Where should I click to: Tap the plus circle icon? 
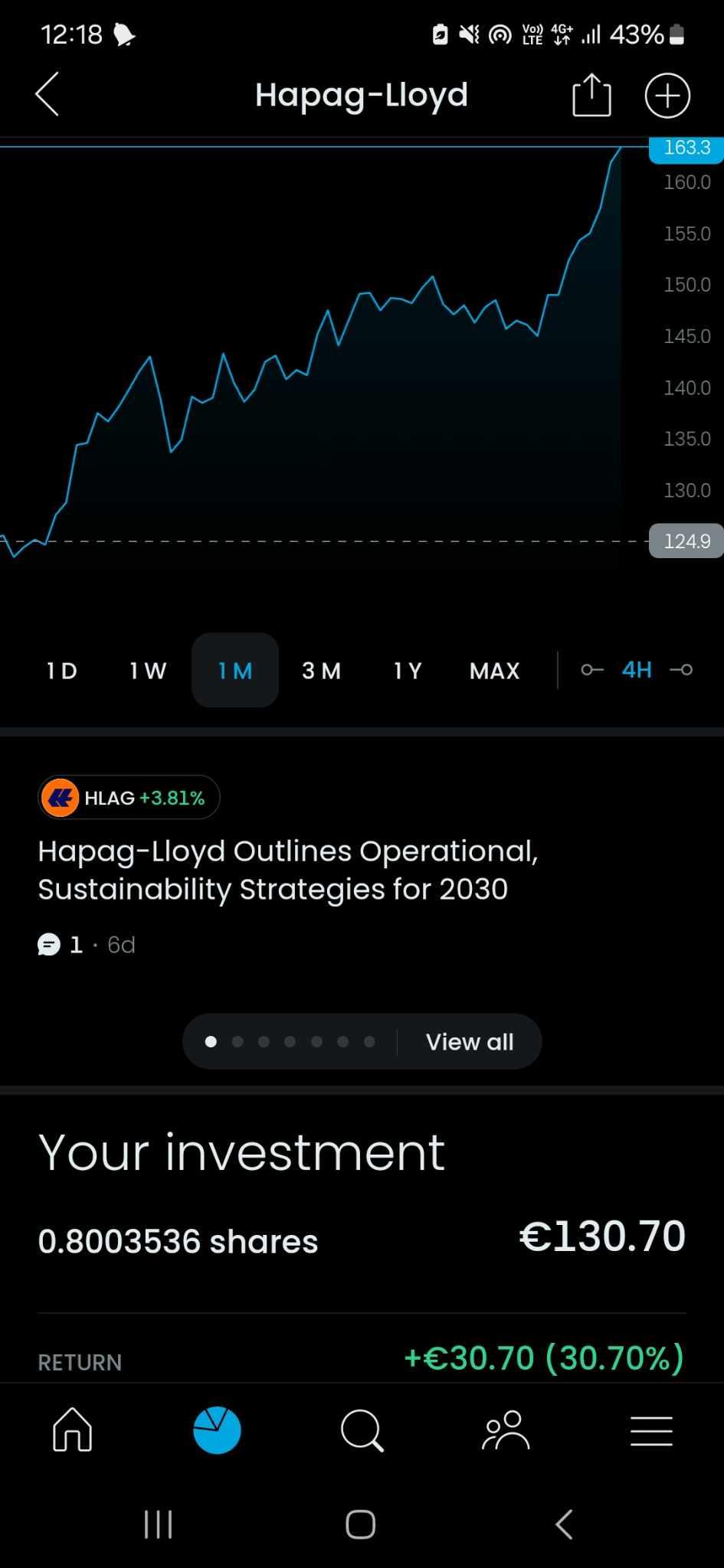[x=667, y=96]
